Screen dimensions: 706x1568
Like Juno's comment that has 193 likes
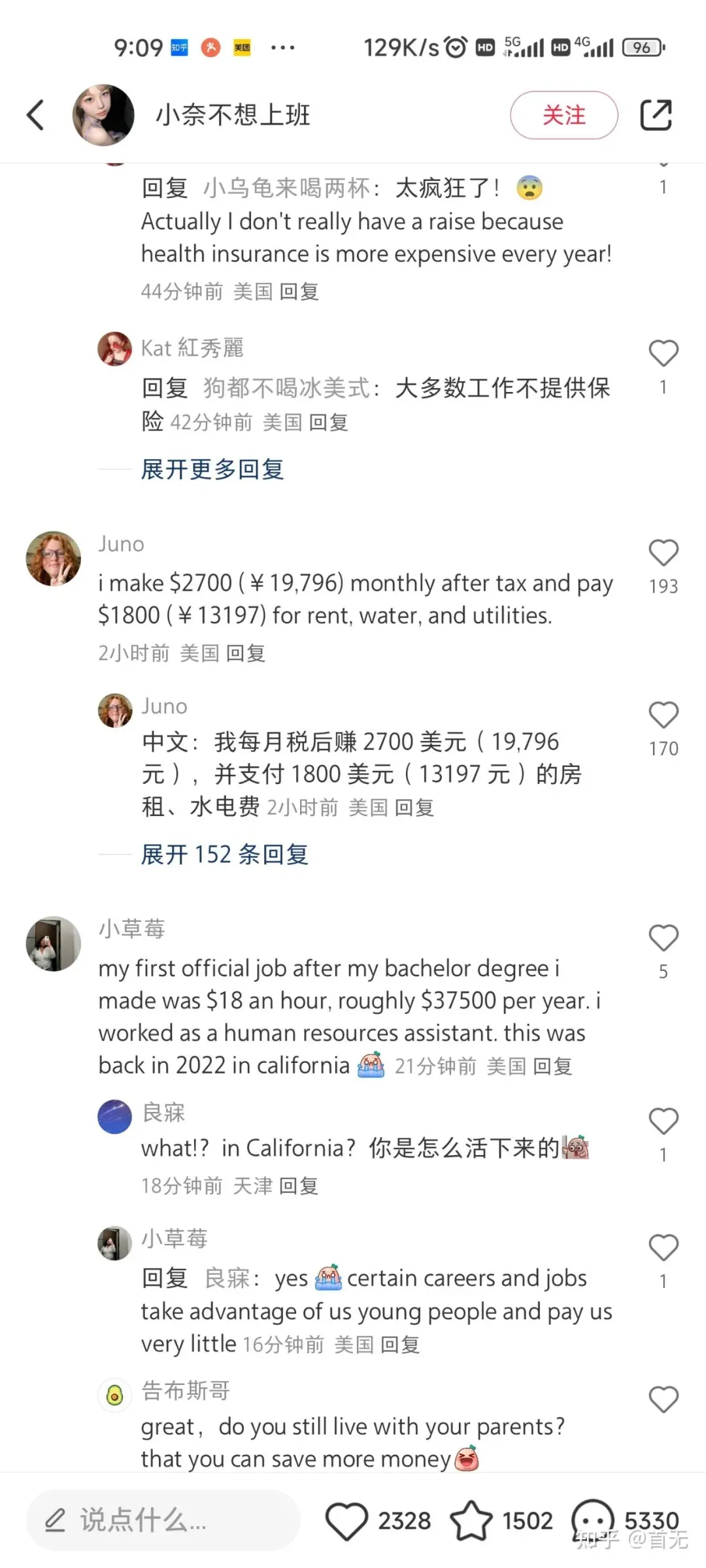[x=664, y=553]
